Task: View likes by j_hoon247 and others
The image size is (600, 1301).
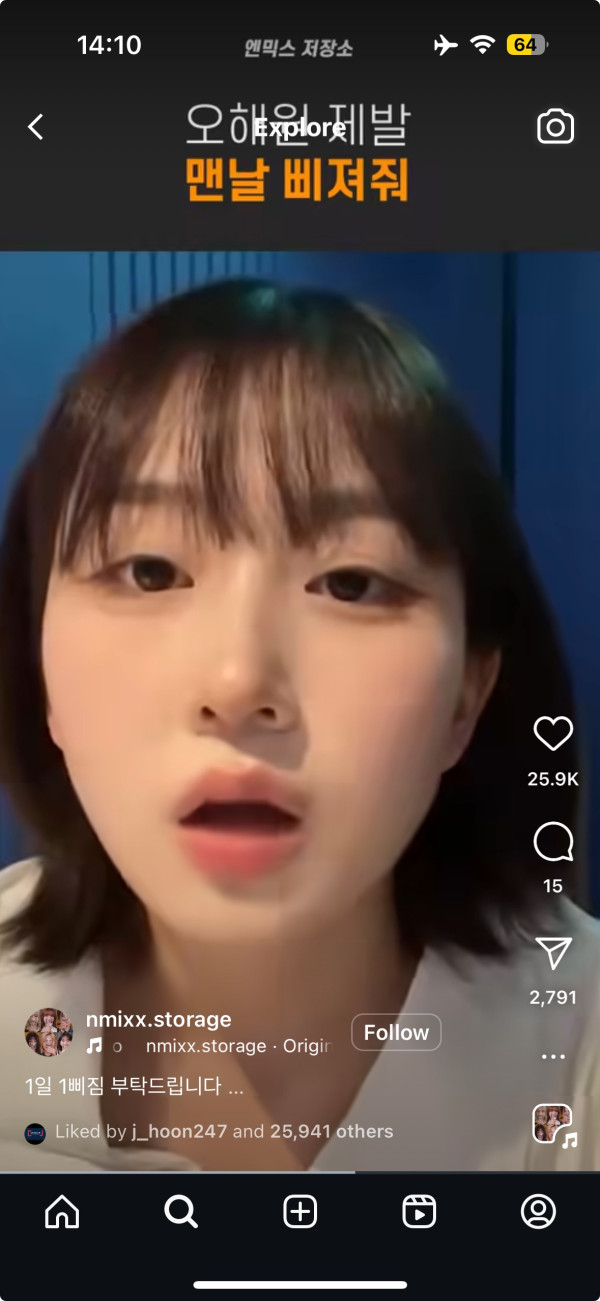Action: 262,1132
